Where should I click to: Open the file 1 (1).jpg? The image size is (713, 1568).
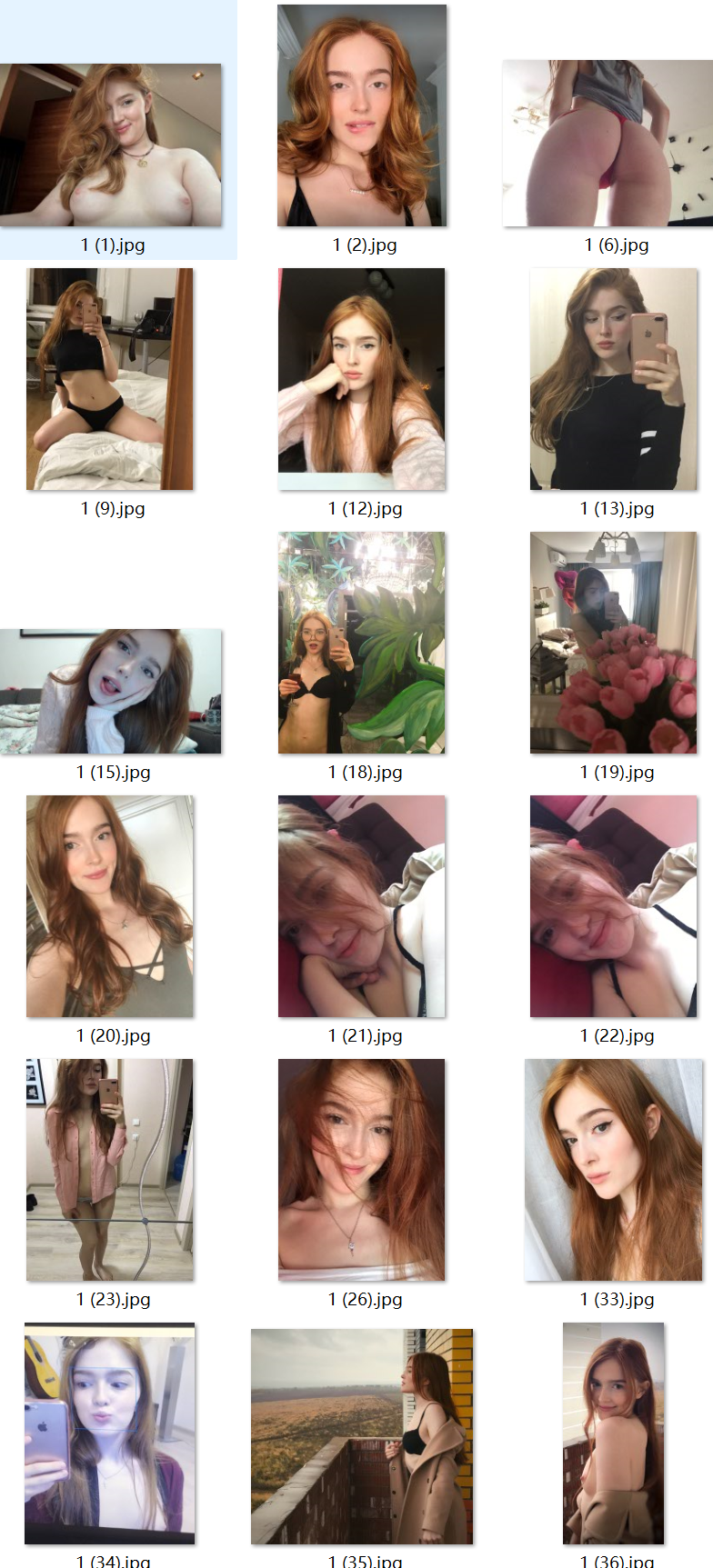coord(111,145)
